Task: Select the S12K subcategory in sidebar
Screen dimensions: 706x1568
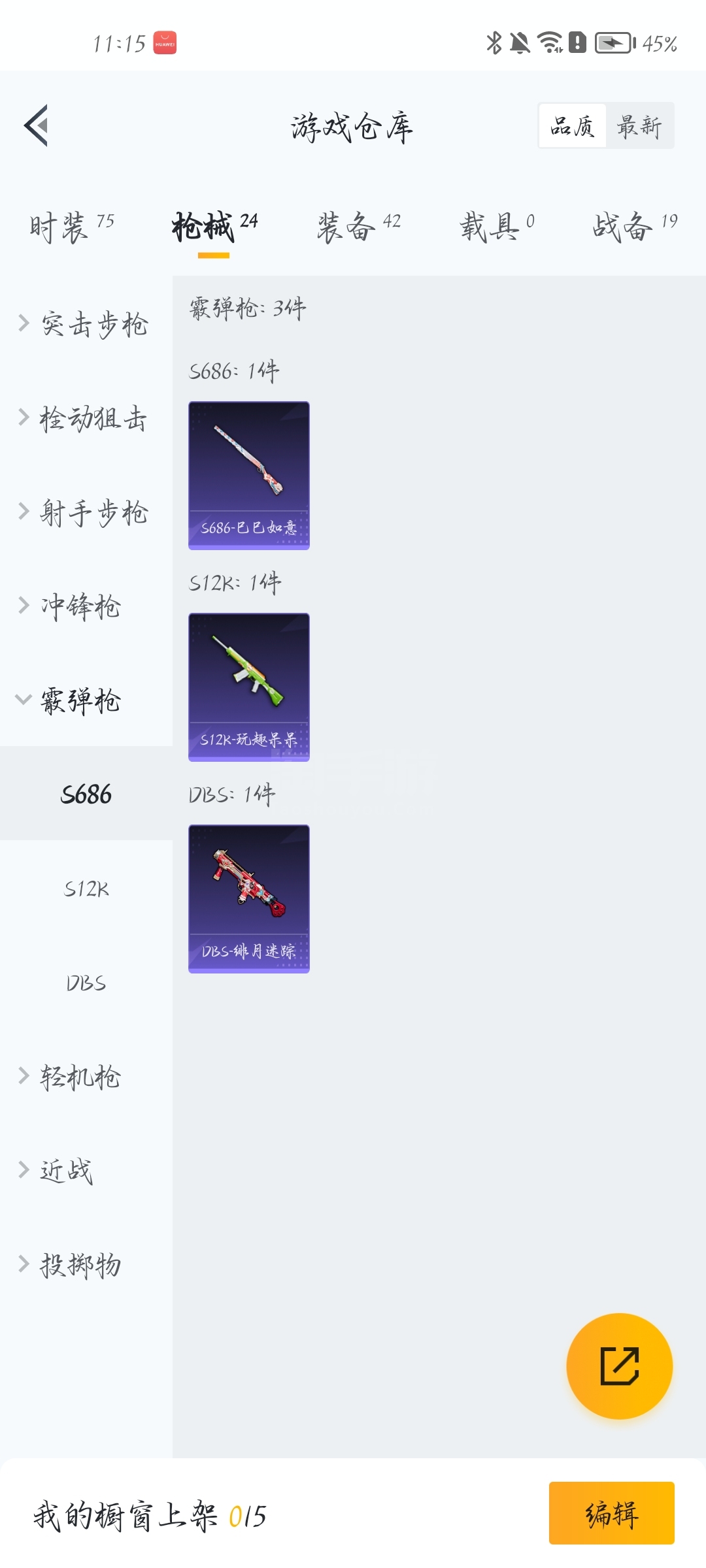Action: [86, 889]
